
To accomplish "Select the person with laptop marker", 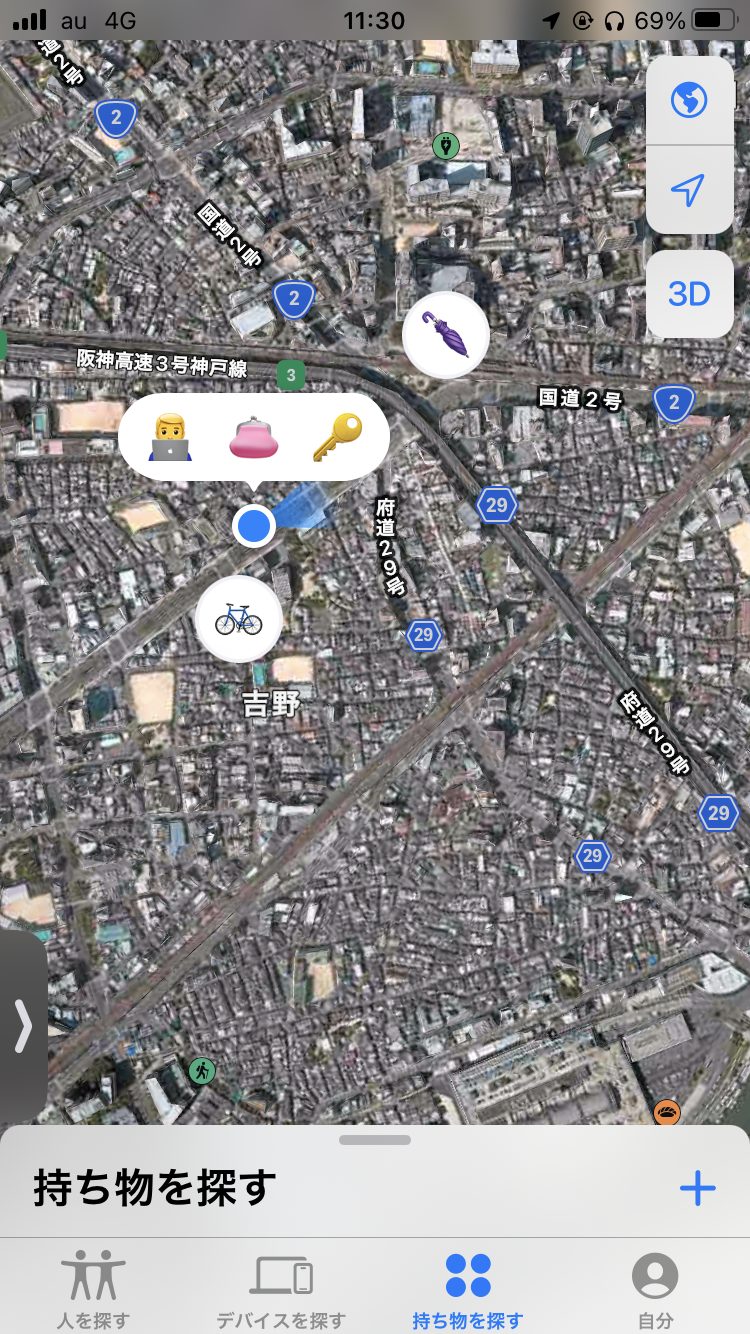I will click(170, 439).
